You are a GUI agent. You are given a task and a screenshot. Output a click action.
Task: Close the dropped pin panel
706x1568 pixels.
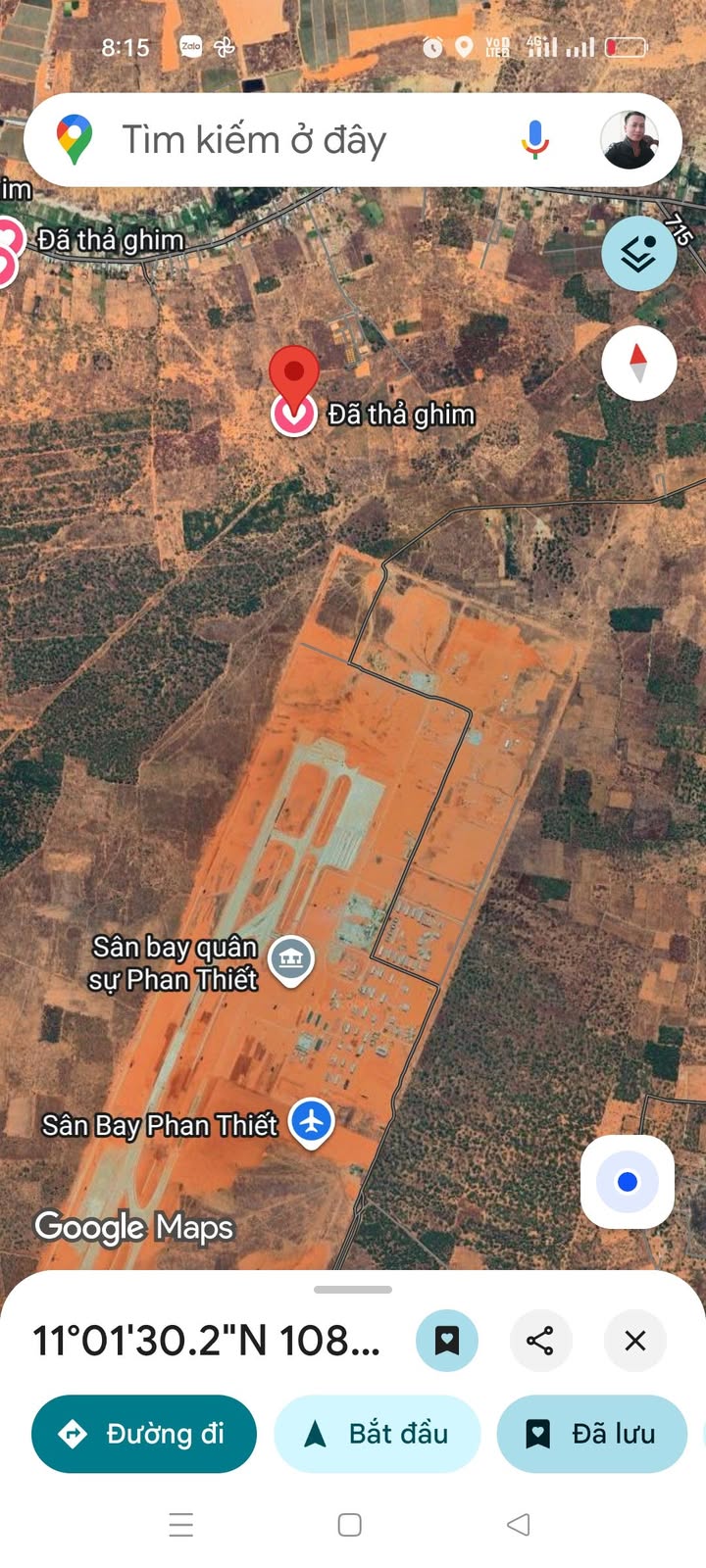tap(635, 1340)
